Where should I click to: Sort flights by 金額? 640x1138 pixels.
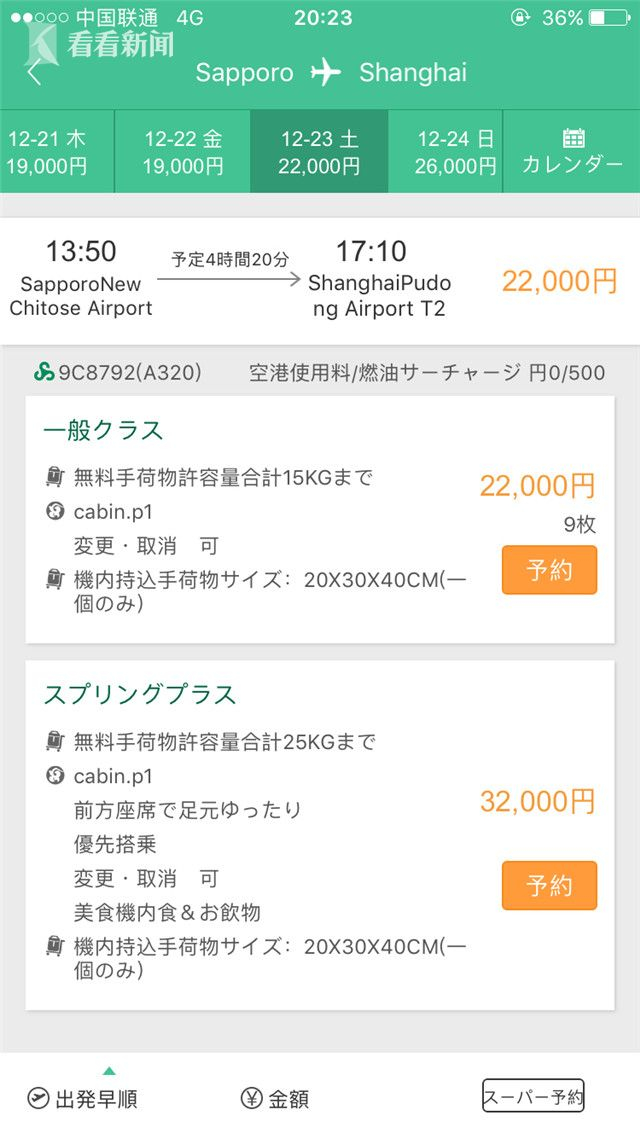pyautogui.click(x=276, y=1098)
